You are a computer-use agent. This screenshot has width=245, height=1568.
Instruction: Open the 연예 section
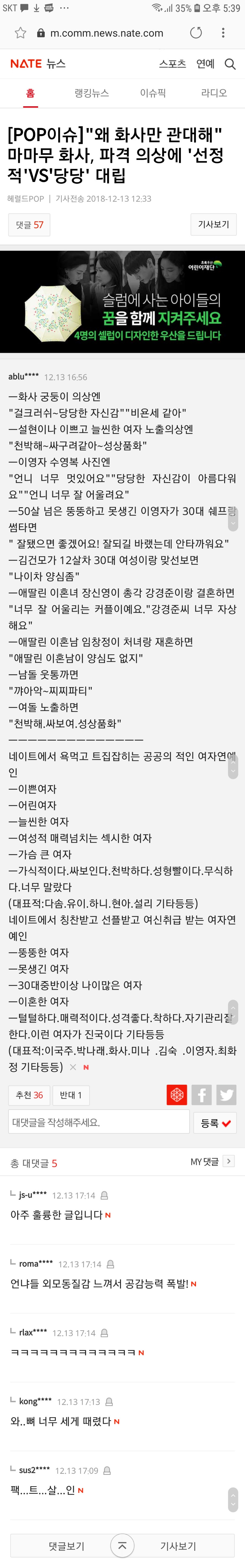coord(205,64)
